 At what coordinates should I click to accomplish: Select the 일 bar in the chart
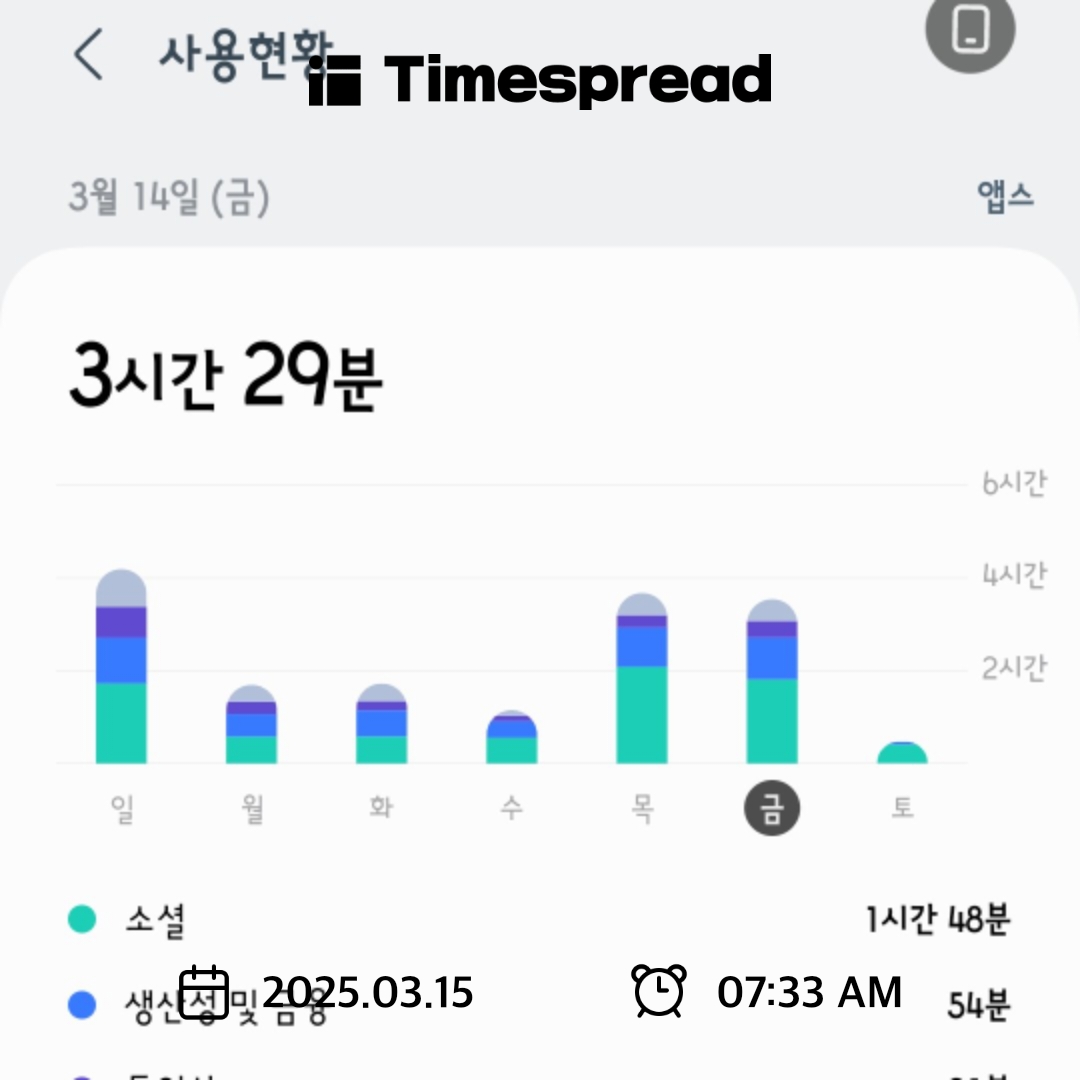click(x=121, y=668)
